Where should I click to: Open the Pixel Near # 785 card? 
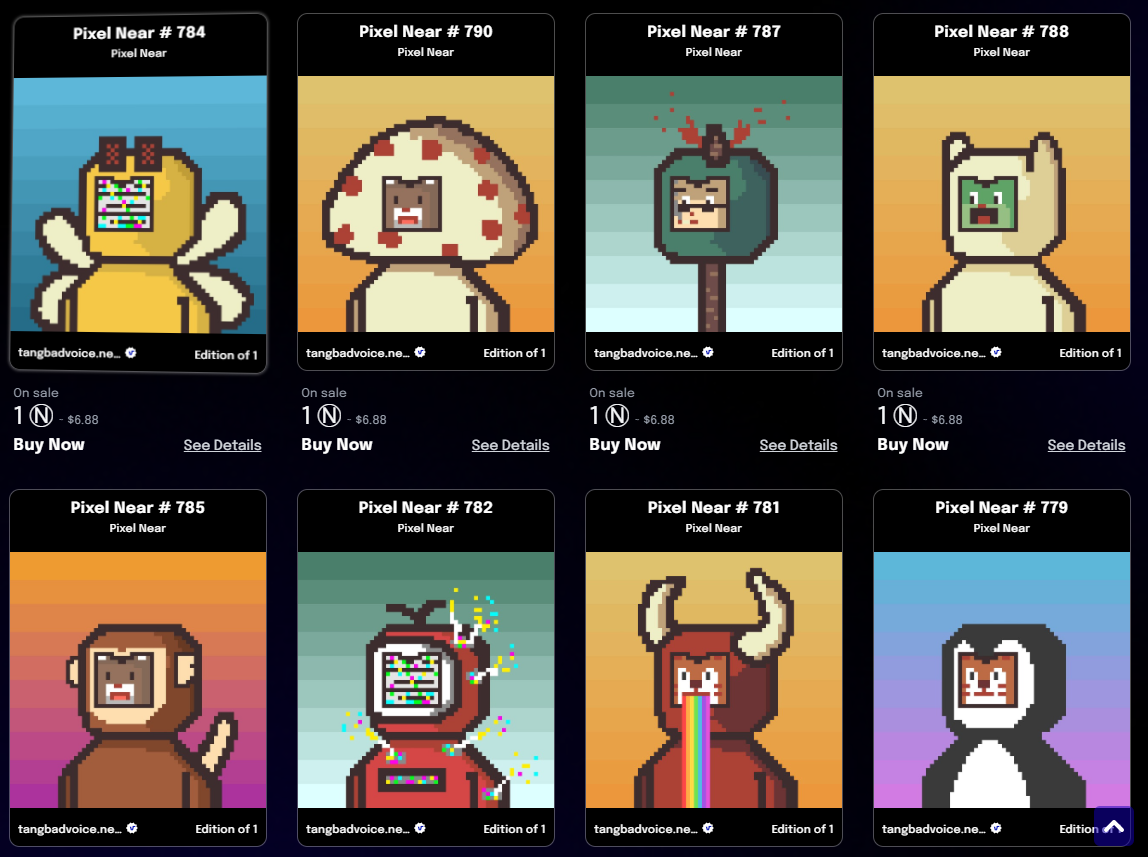138,680
